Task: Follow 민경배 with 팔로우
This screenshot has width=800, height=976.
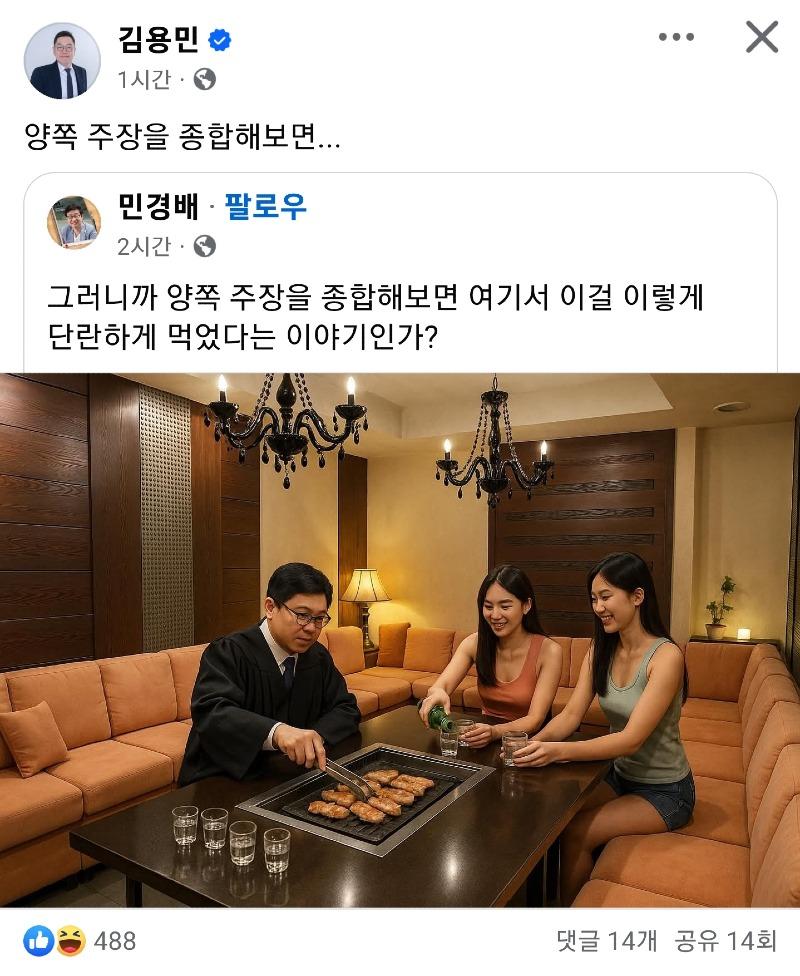Action: 265,207
